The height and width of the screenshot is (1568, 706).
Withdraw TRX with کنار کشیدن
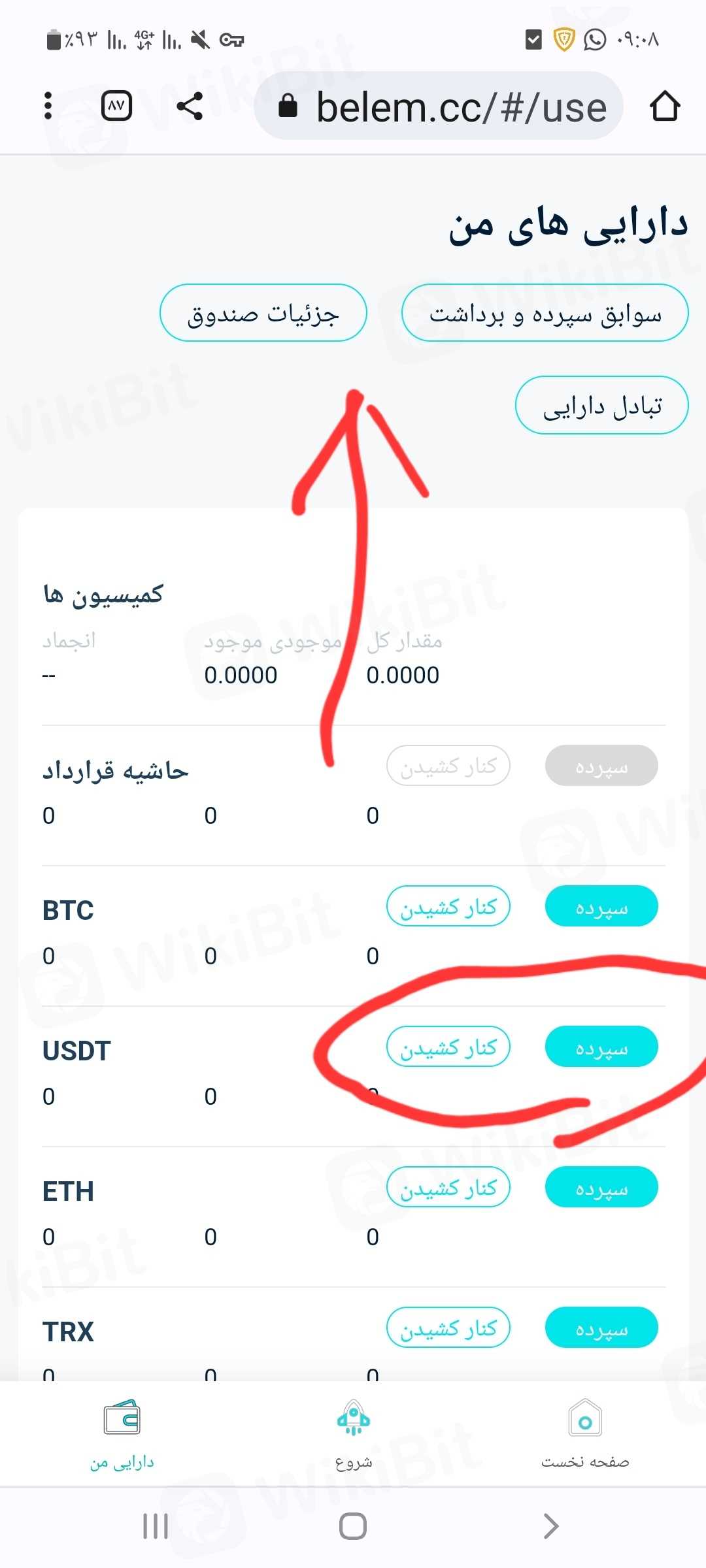448,1328
